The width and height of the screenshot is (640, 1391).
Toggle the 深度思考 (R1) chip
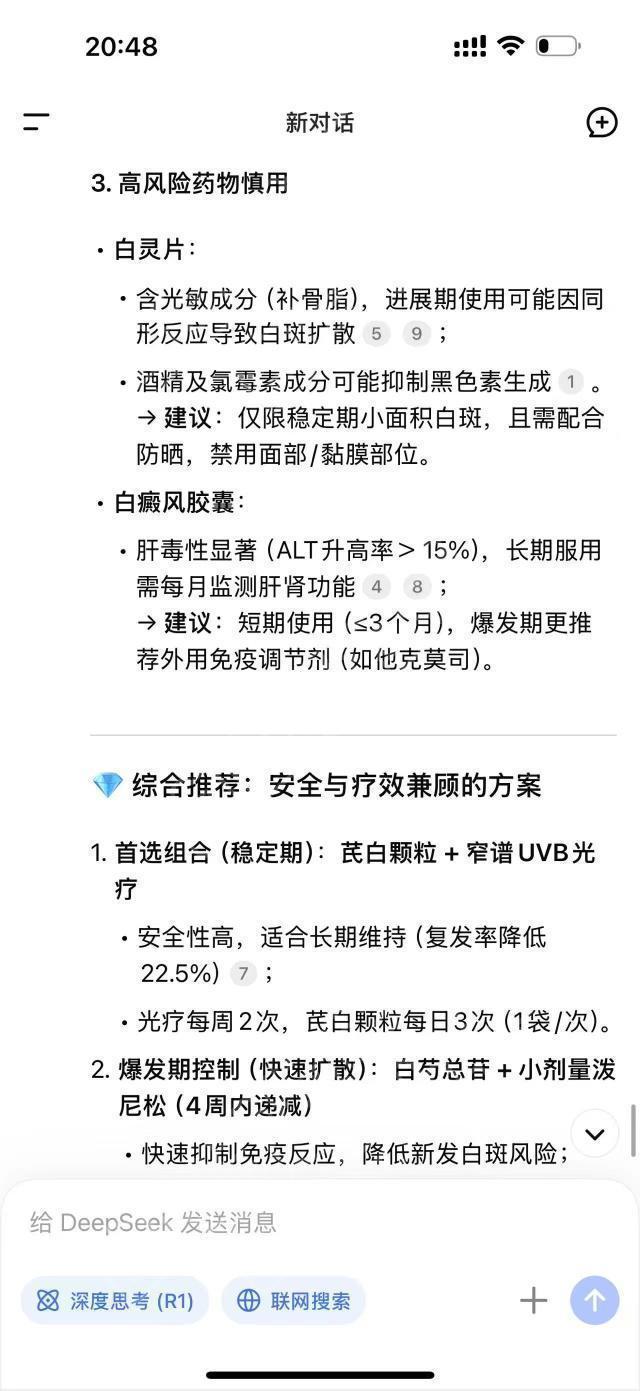(115, 1301)
